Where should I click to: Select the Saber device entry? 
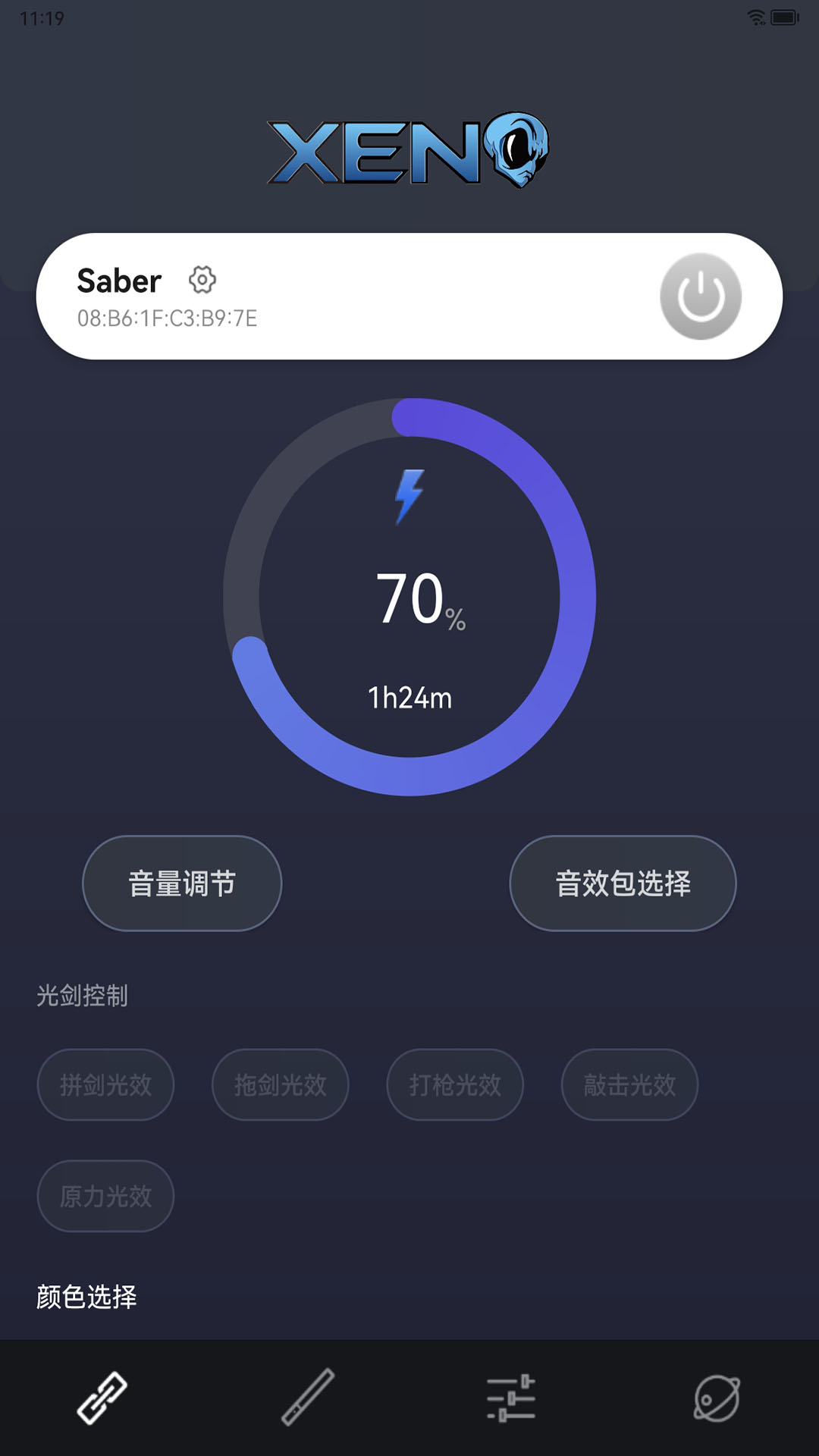click(119, 280)
